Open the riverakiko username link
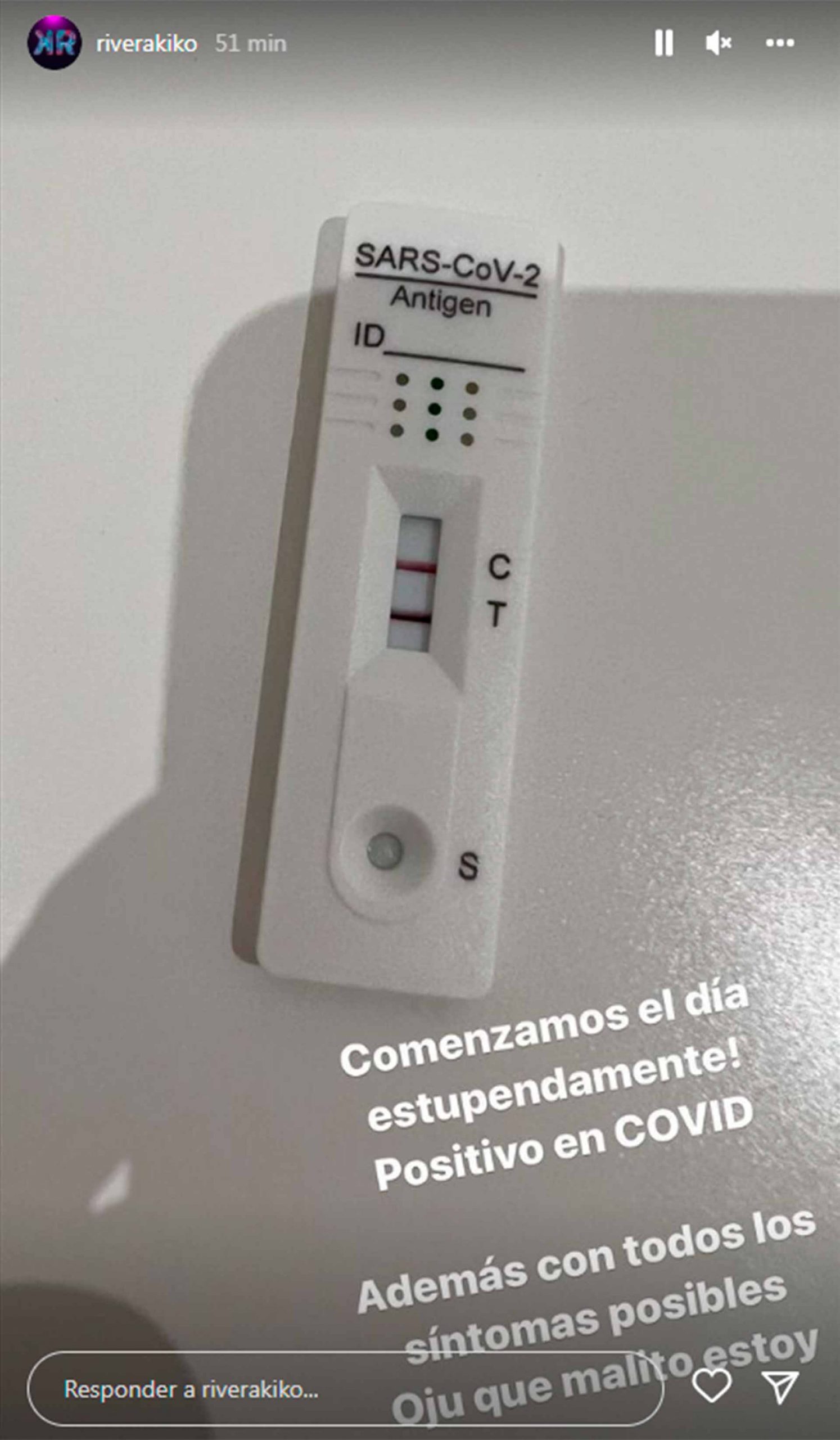 [x=146, y=44]
